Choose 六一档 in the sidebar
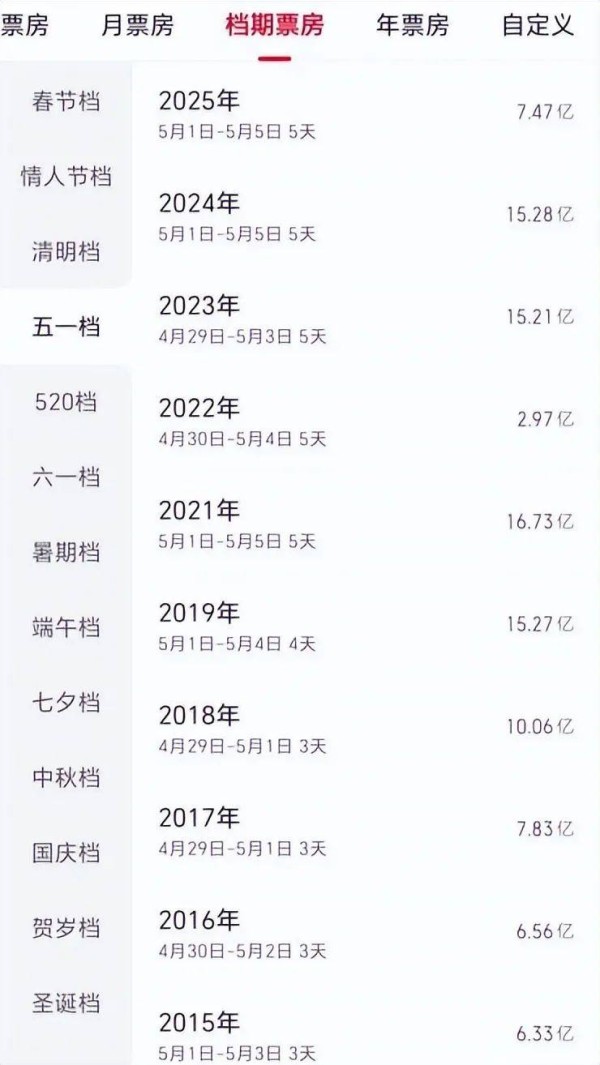Image resolution: width=600 pixels, height=1065 pixels. pos(66,477)
